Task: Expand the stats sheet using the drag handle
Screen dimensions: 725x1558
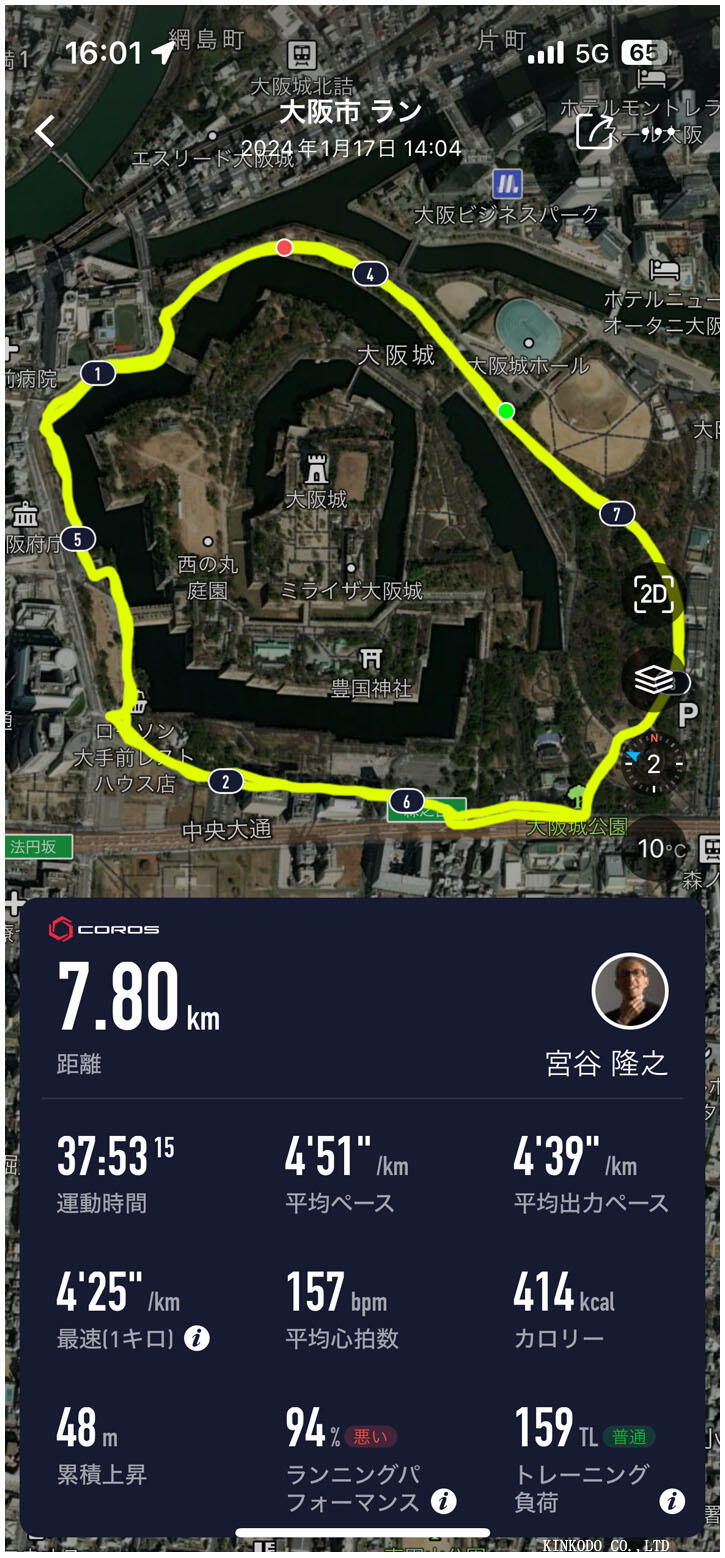Action: pyautogui.click(x=362, y=1527)
